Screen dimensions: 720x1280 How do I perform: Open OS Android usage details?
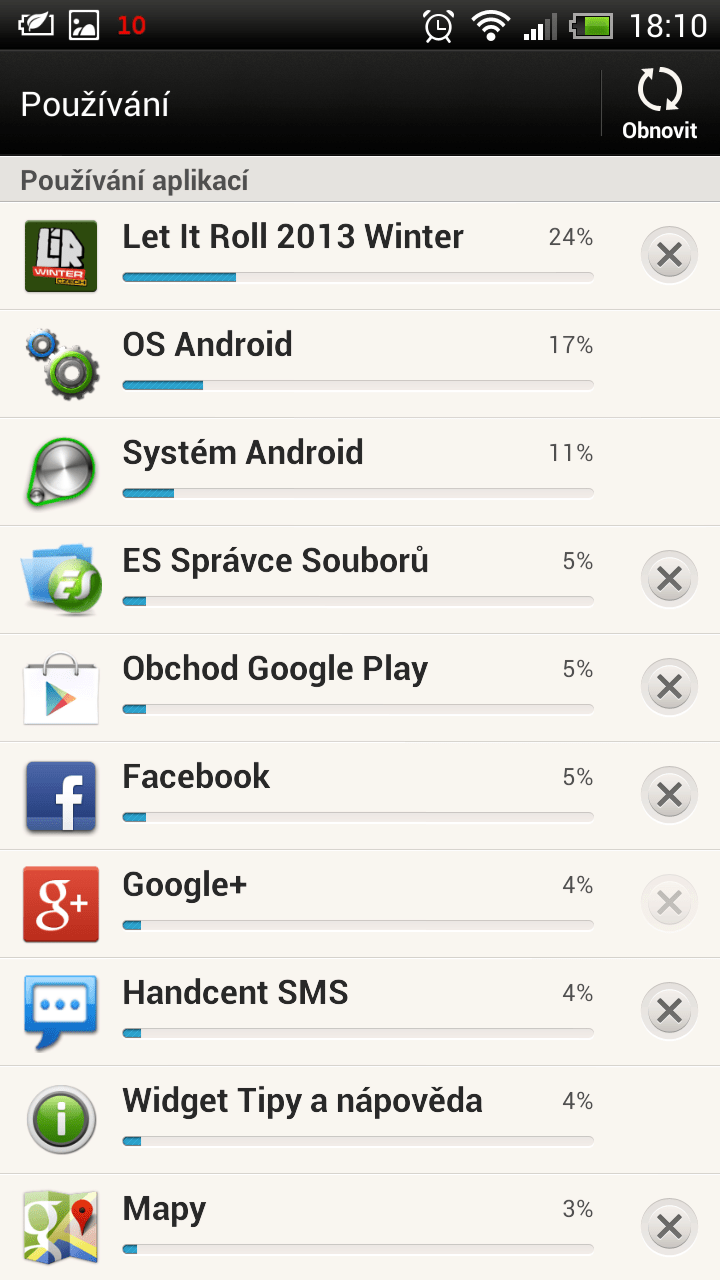click(x=360, y=364)
